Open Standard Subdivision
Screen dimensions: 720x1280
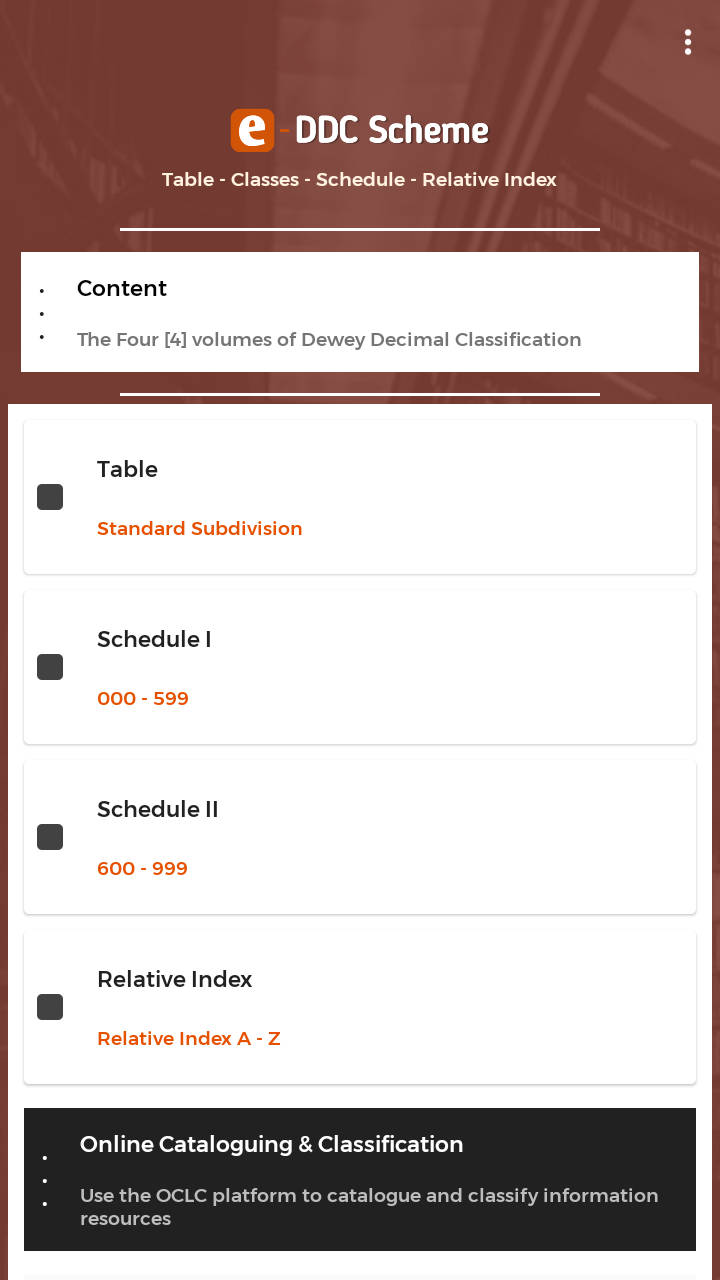[199, 528]
